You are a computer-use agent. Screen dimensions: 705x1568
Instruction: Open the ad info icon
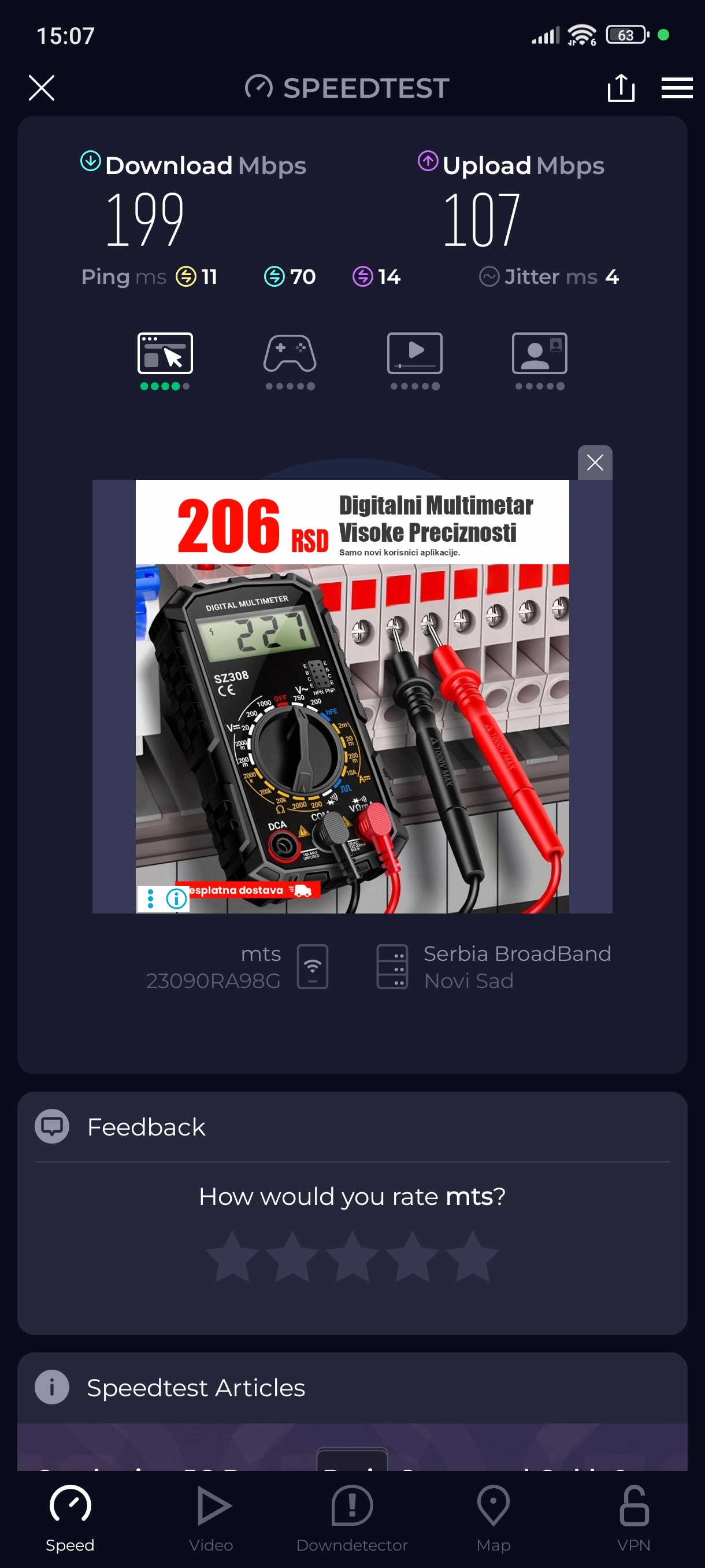[176, 898]
